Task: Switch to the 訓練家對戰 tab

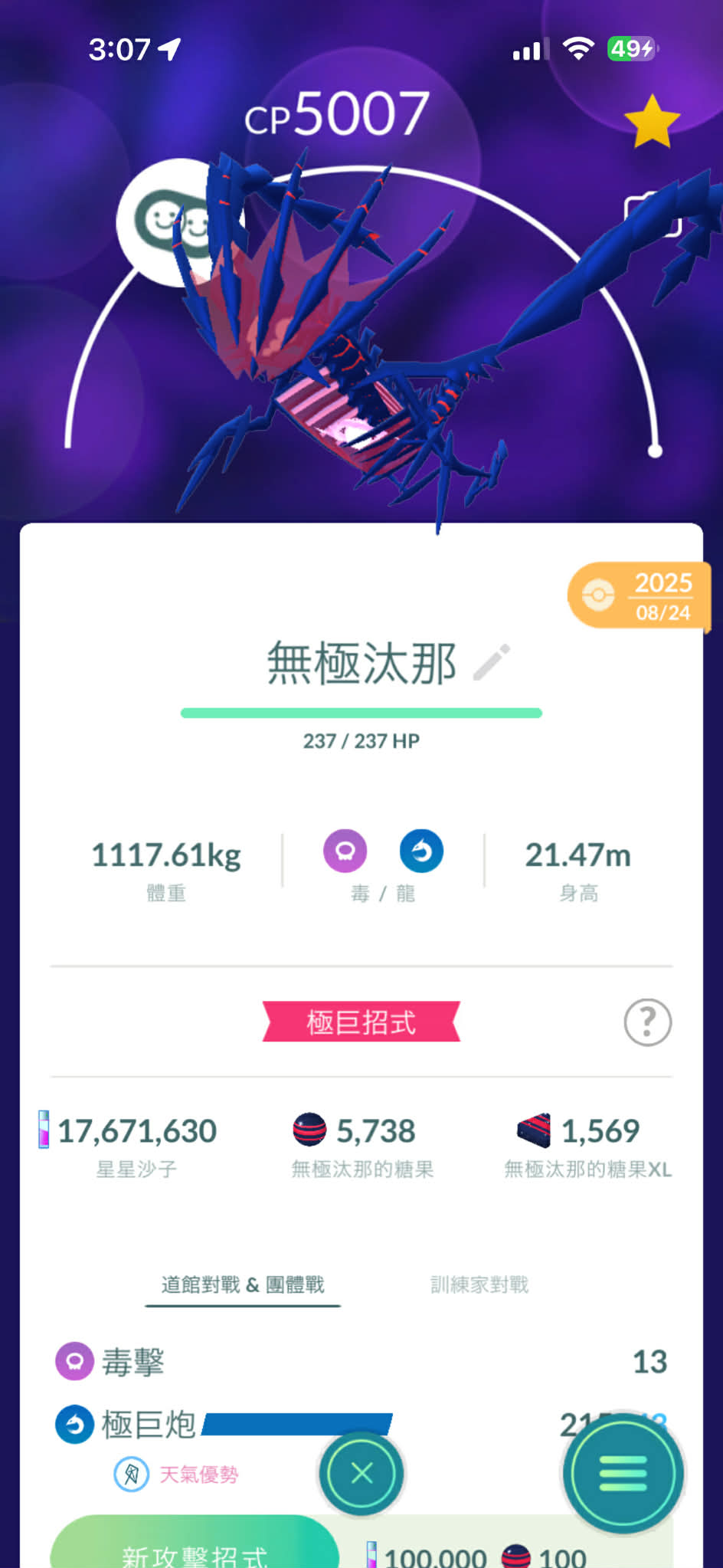Action: (479, 1284)
